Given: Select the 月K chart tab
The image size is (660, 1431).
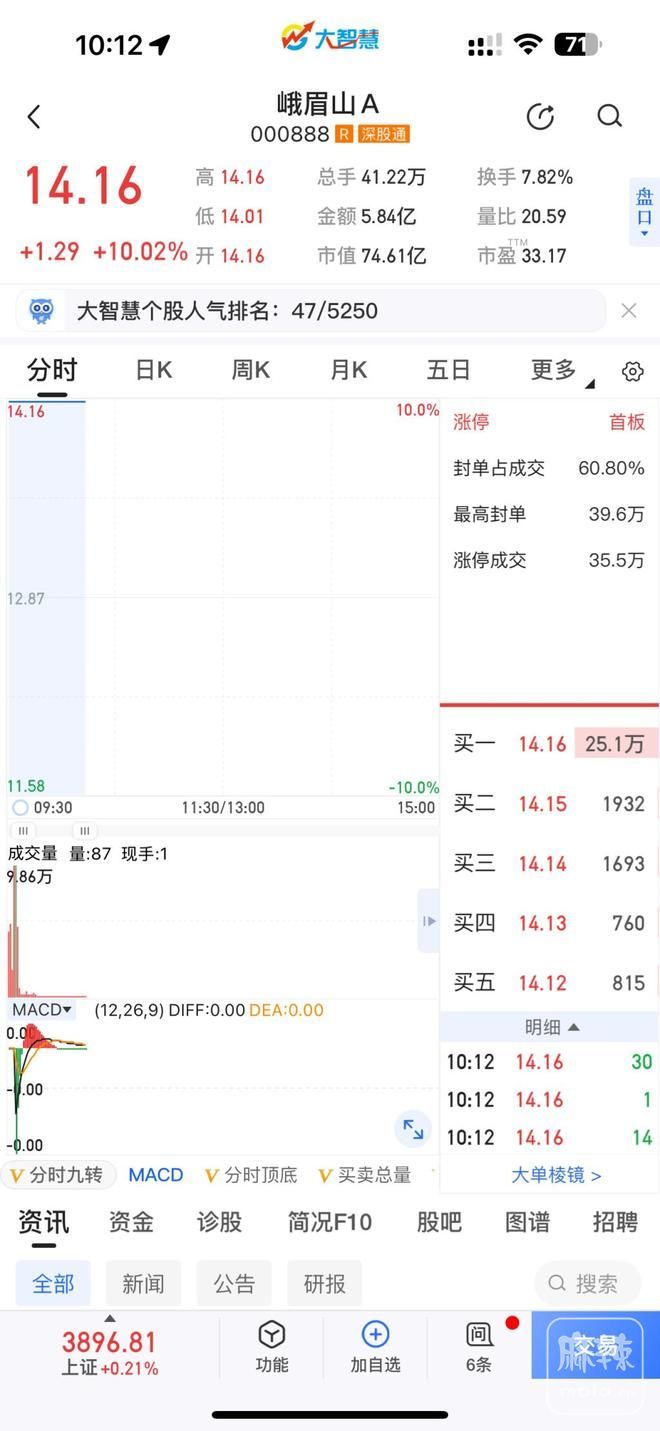Looking at the screenshot, I should 348,370.
